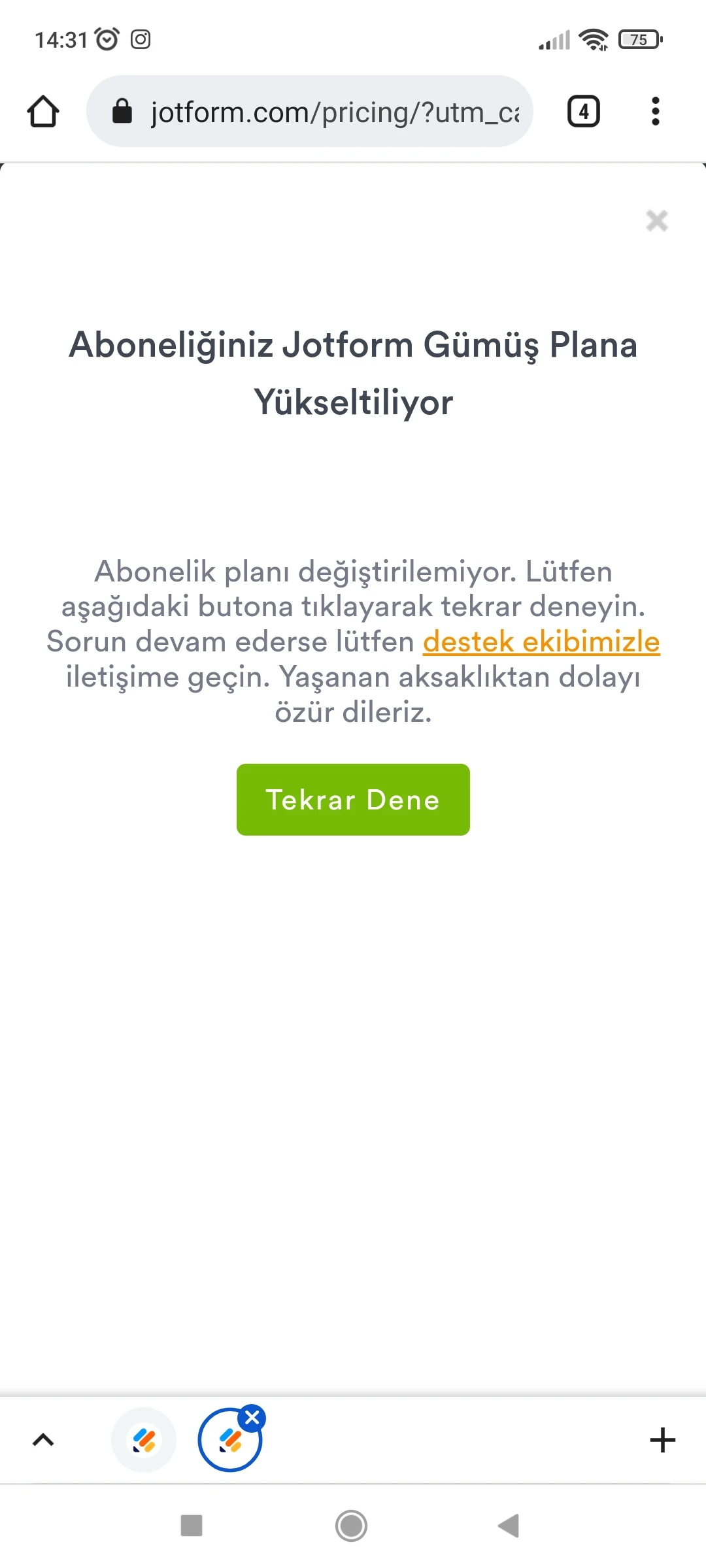706x1568 pixels.
Task: Open the destek ekibimizle support link
Action: (x=541, y=642)
